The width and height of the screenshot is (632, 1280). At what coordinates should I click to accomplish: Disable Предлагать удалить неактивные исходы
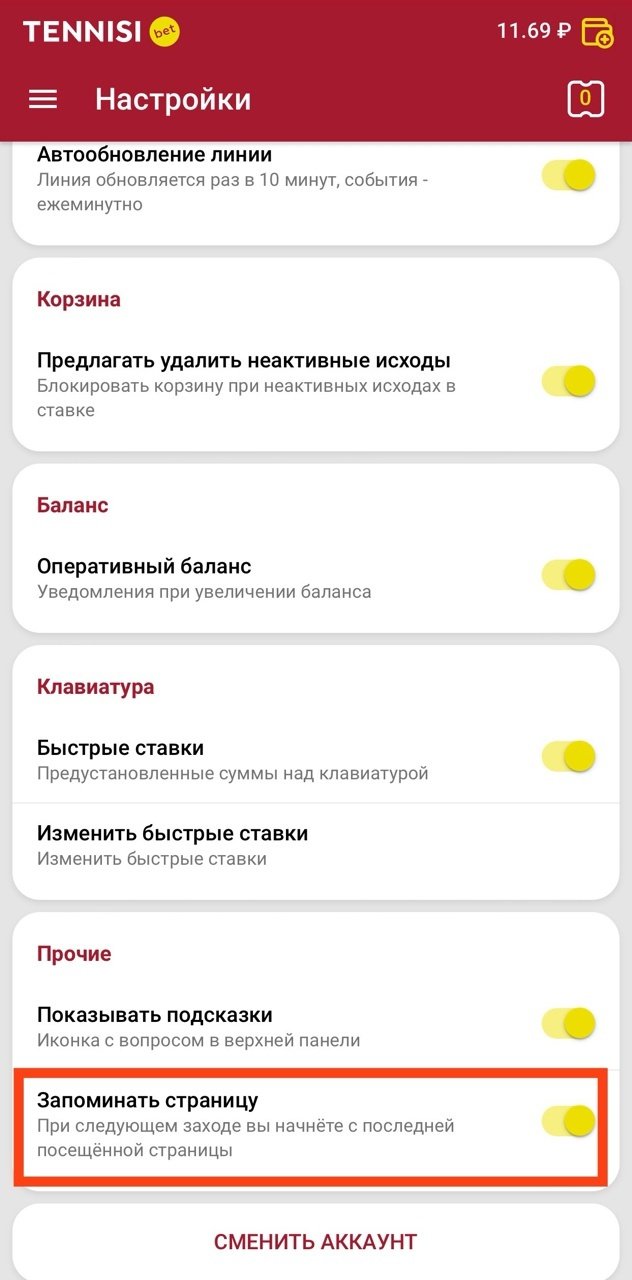[569, 381]
